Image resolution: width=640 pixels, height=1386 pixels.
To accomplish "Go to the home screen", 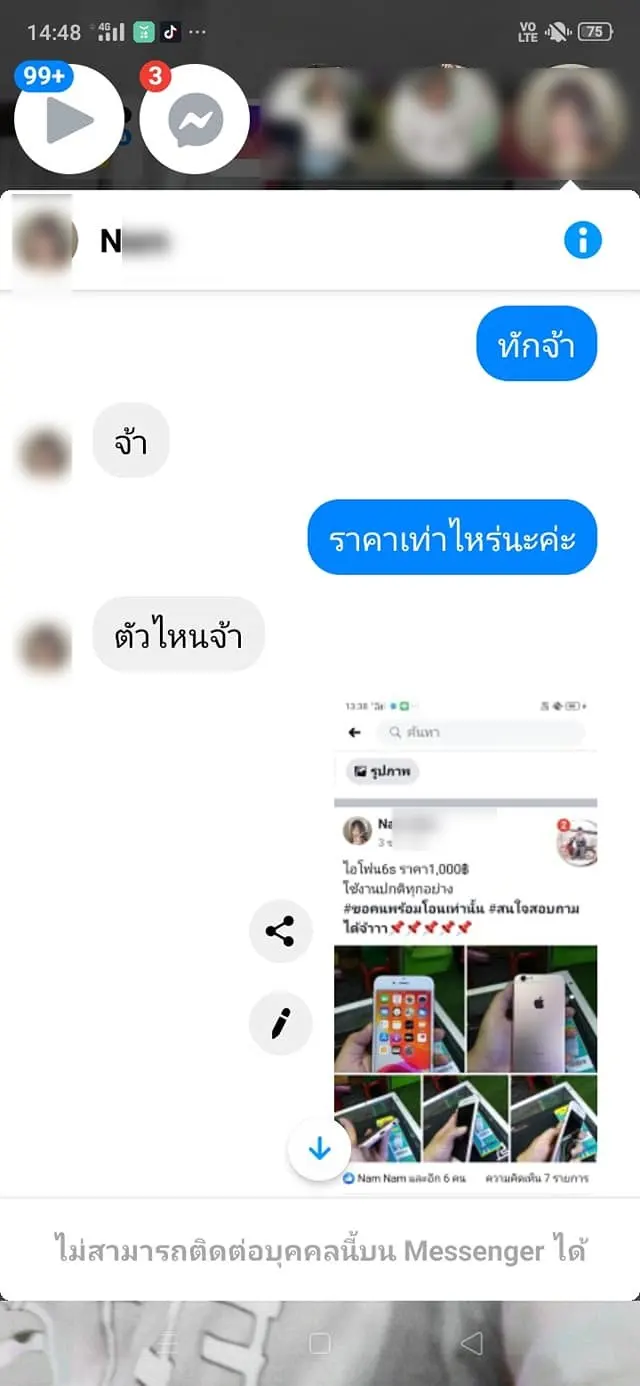I will [320, 1343].
